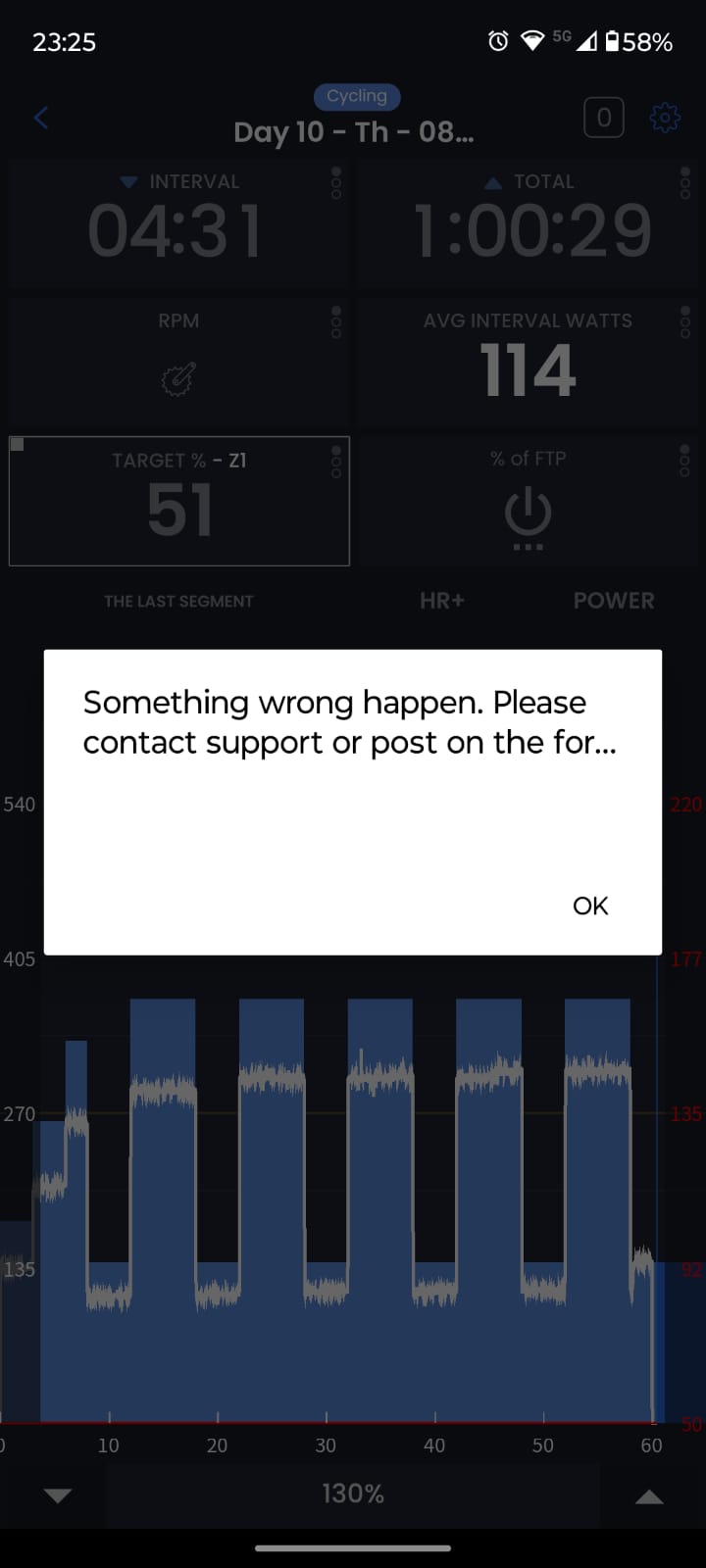Dismiss the error dialog with OK
This screenshot has height=1568, width=706.
(590, 906)
